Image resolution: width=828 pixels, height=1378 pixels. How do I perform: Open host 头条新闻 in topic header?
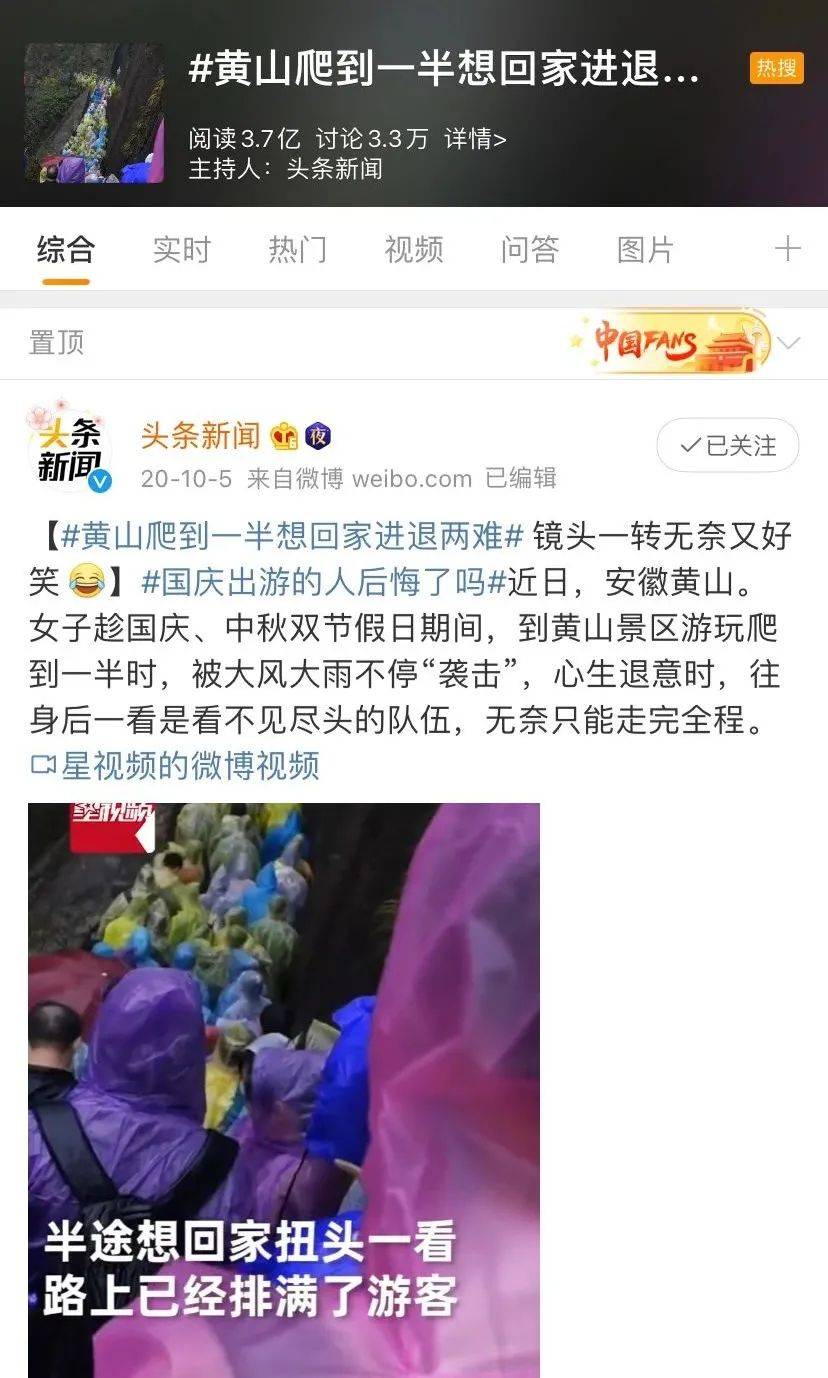[x=334, y=168]
